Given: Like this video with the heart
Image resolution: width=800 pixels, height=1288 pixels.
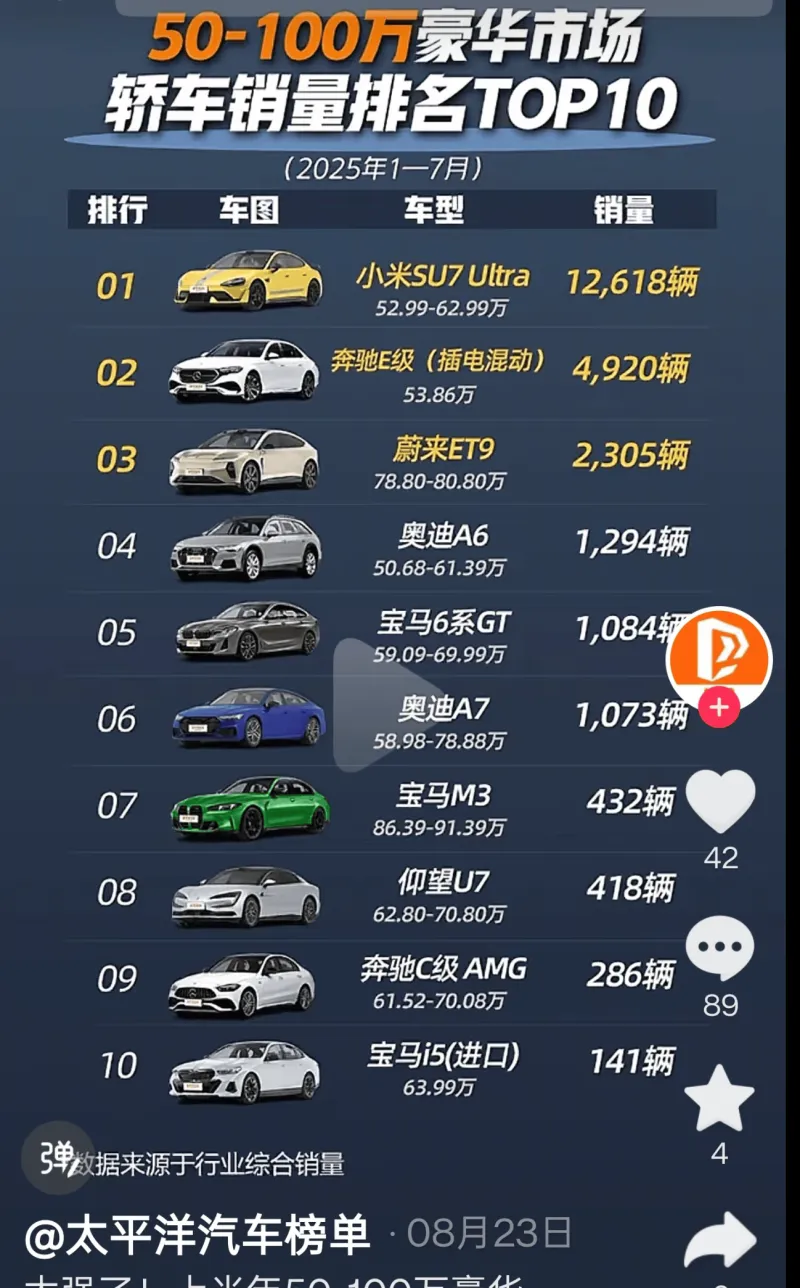Looking at the screenshot, I should click(x=720, y=800).
